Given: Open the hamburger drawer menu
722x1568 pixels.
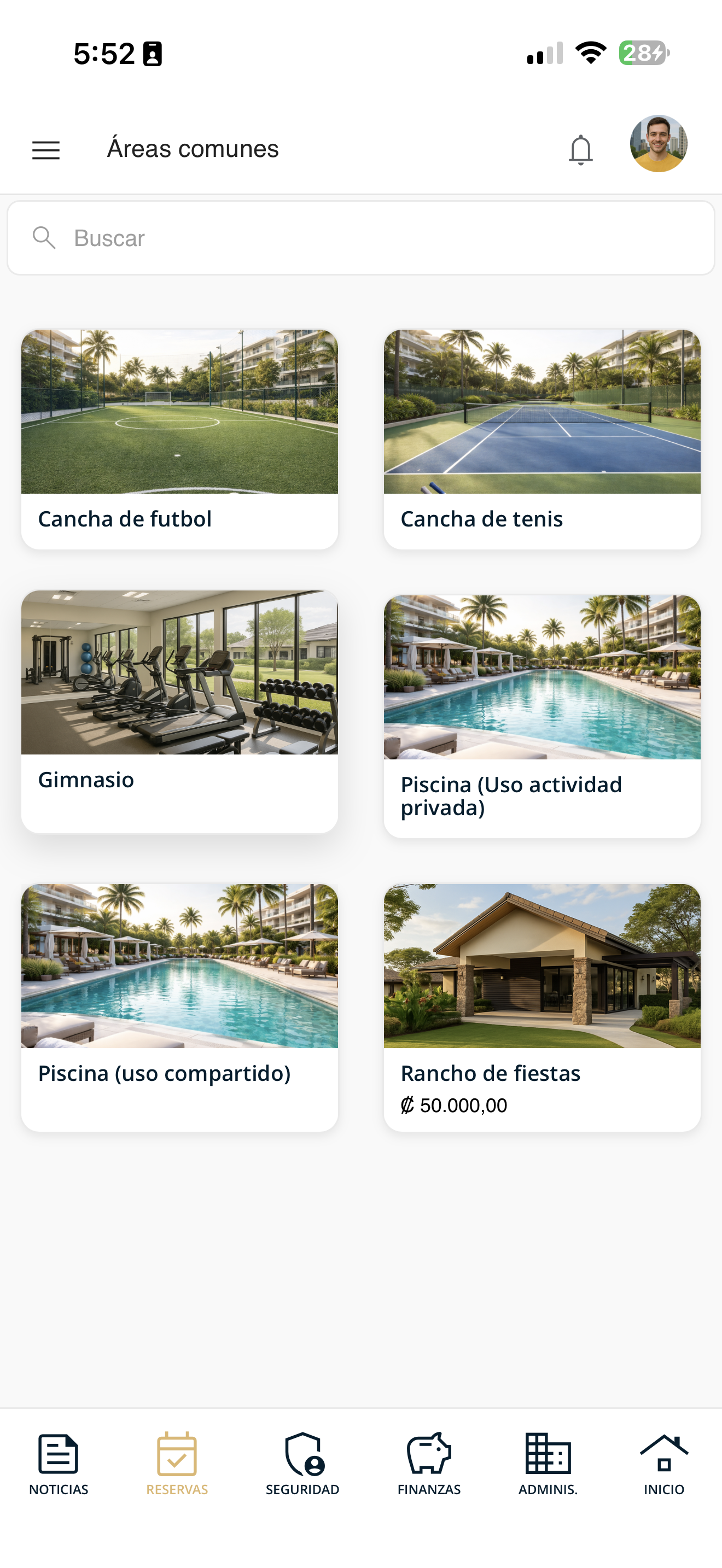Looking at the screenshot, I should pyautogui.click(x=46, y=150).
